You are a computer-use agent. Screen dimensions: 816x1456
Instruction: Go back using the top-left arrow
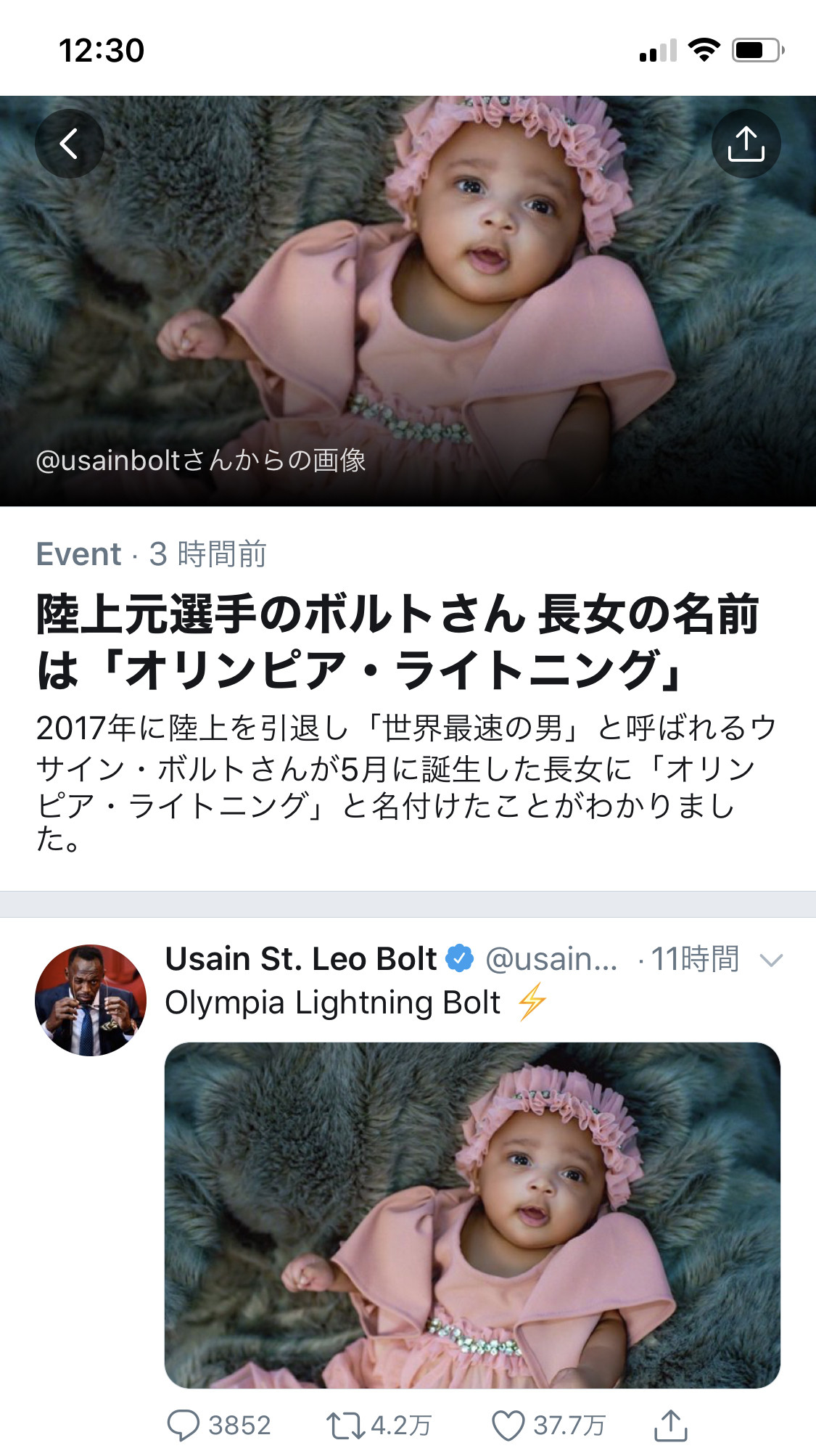[x=69, y=144]
